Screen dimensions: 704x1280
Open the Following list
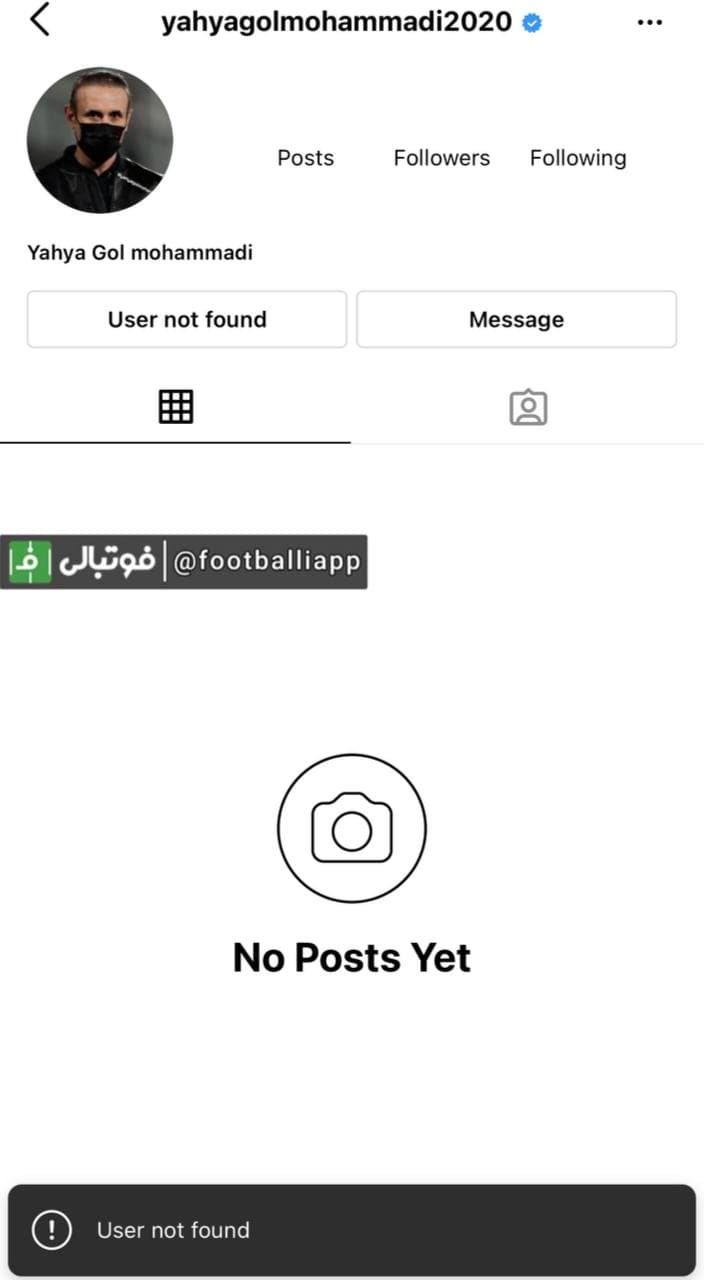pyautogui.click(x=578, y=158)
